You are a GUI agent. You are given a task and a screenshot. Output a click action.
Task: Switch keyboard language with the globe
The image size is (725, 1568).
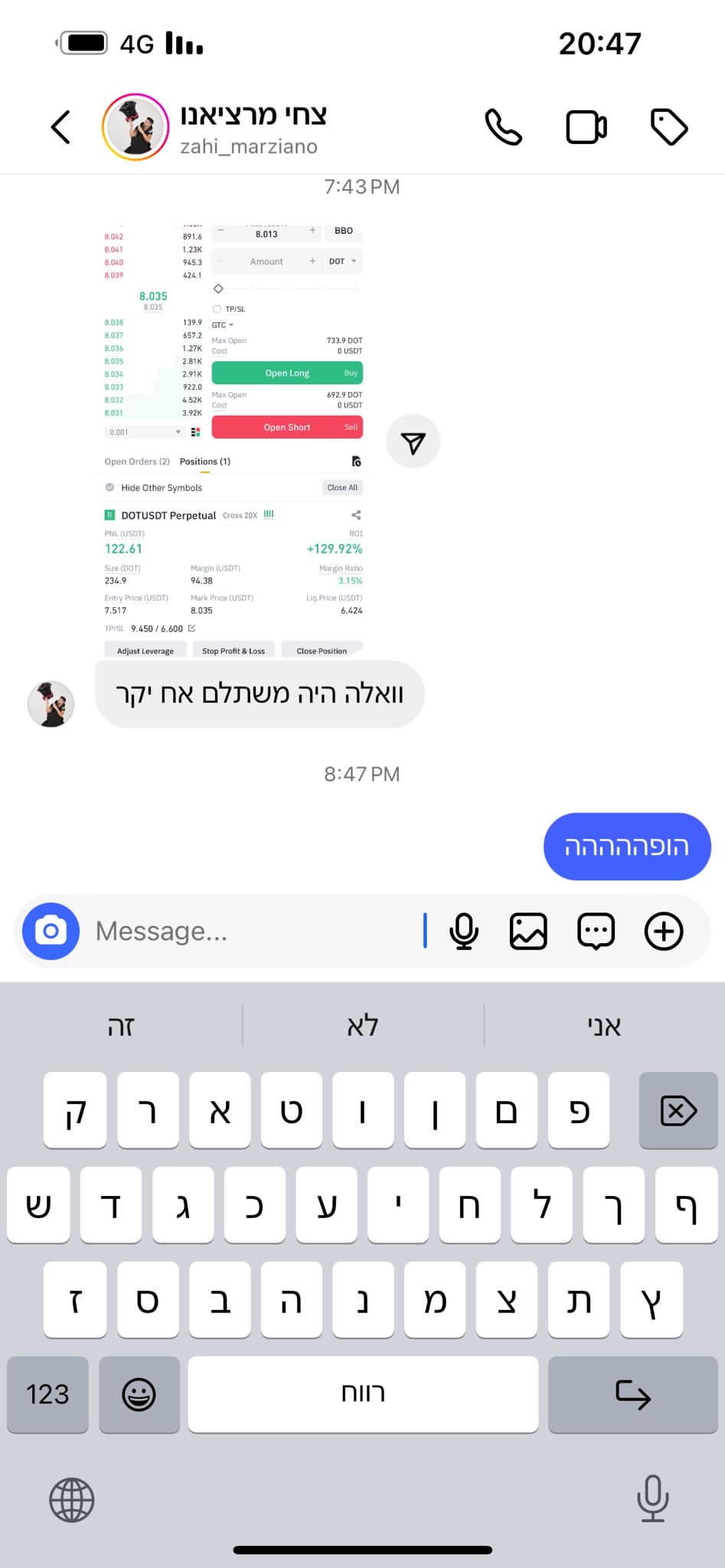point(72,1500)
